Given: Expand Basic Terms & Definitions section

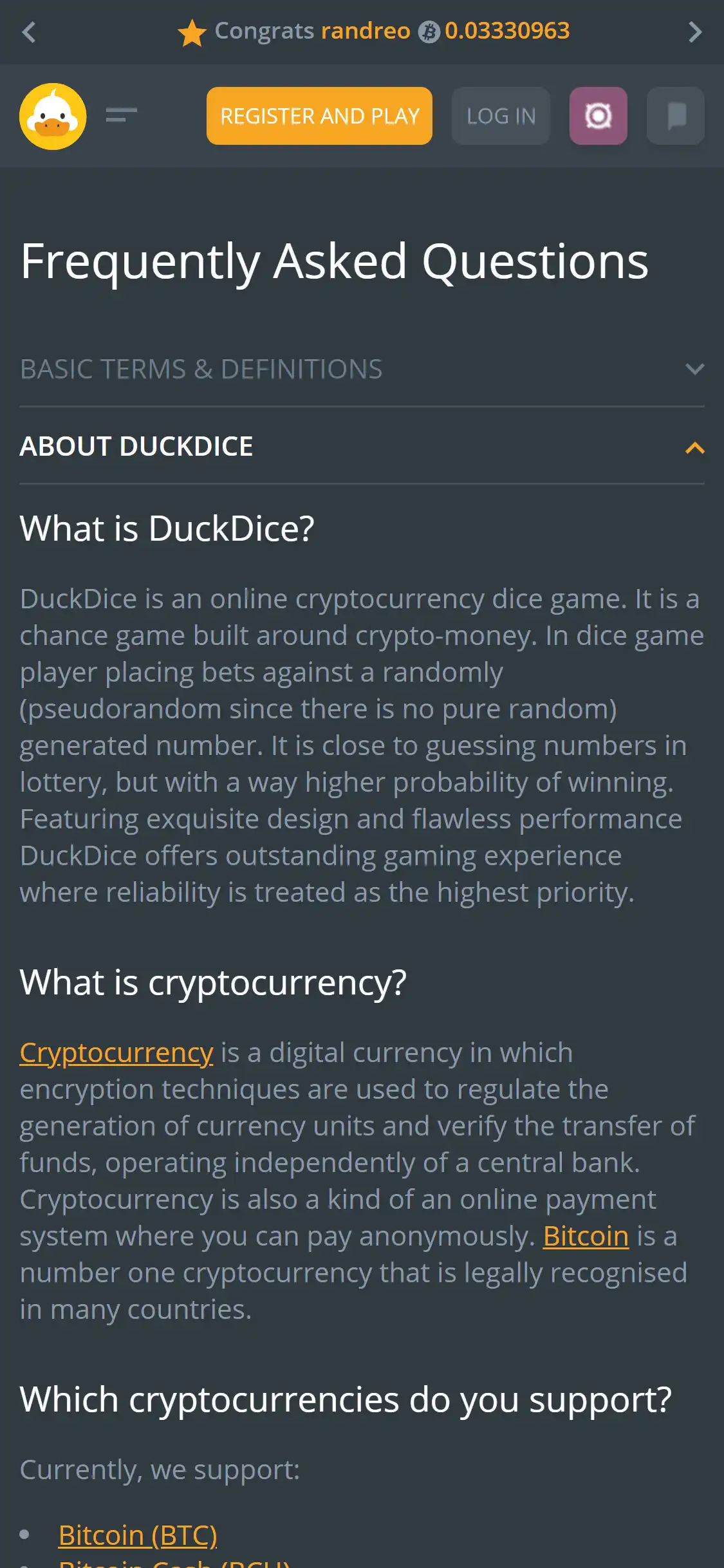Looking at the screenshot, I should [x=362, y=369].
